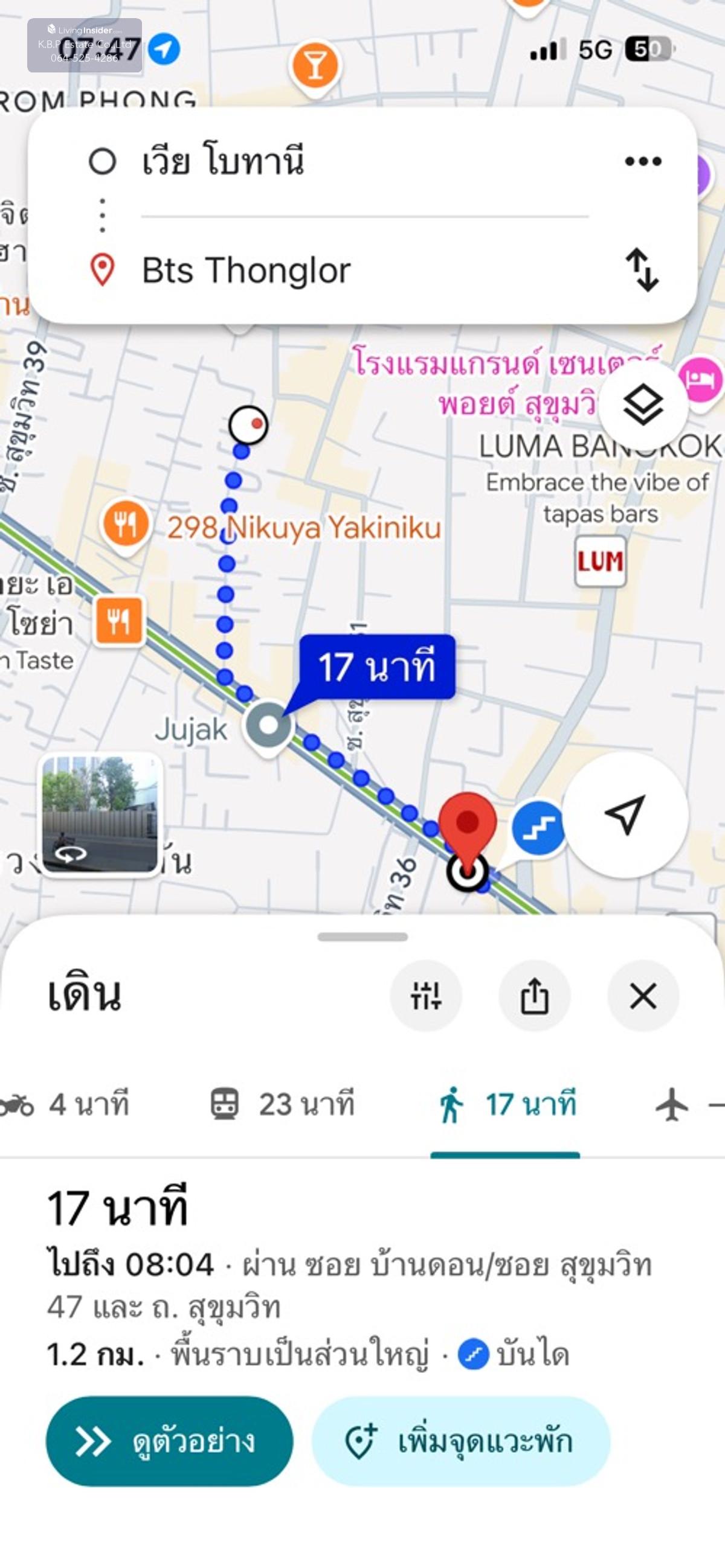The height and width of the screenshot is (1568, 725).
Task: Open the three-dot overflow menu
Action: click(643, 161)
